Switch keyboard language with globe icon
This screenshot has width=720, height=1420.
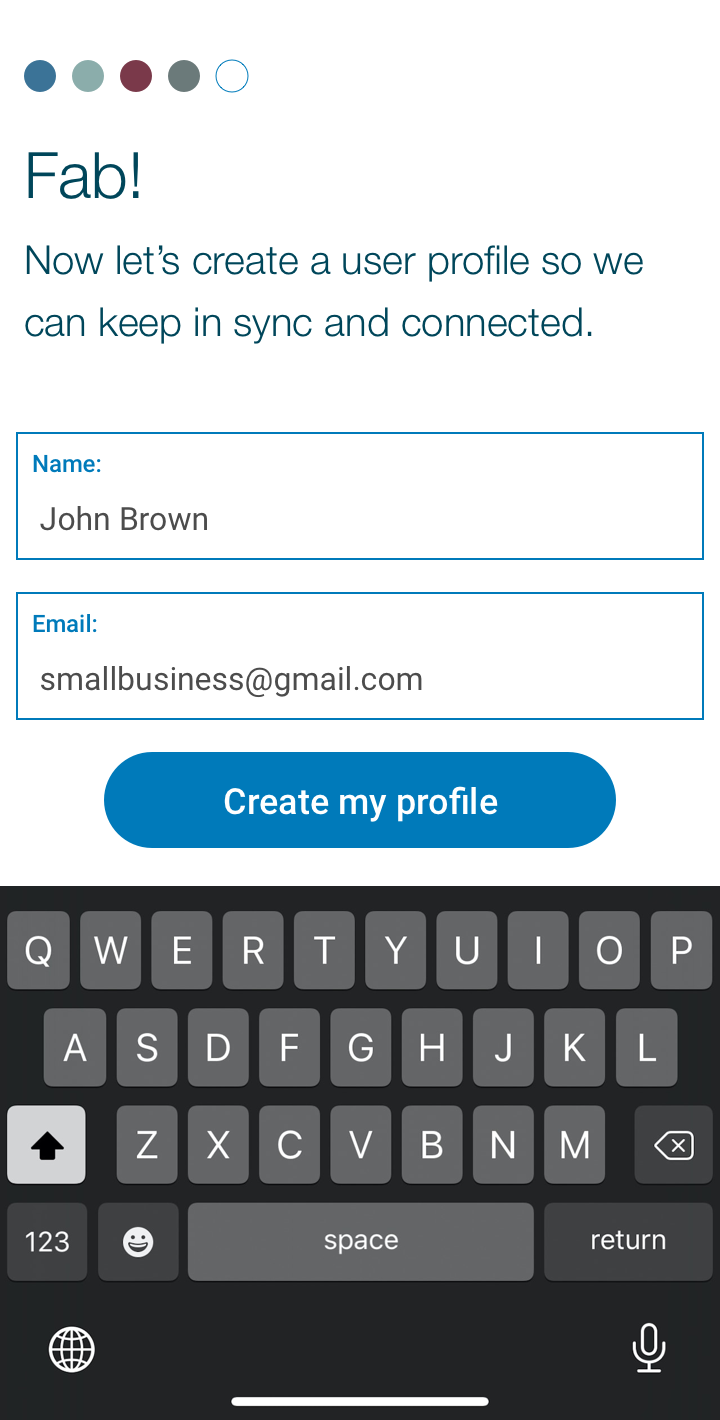[72, 1350]
